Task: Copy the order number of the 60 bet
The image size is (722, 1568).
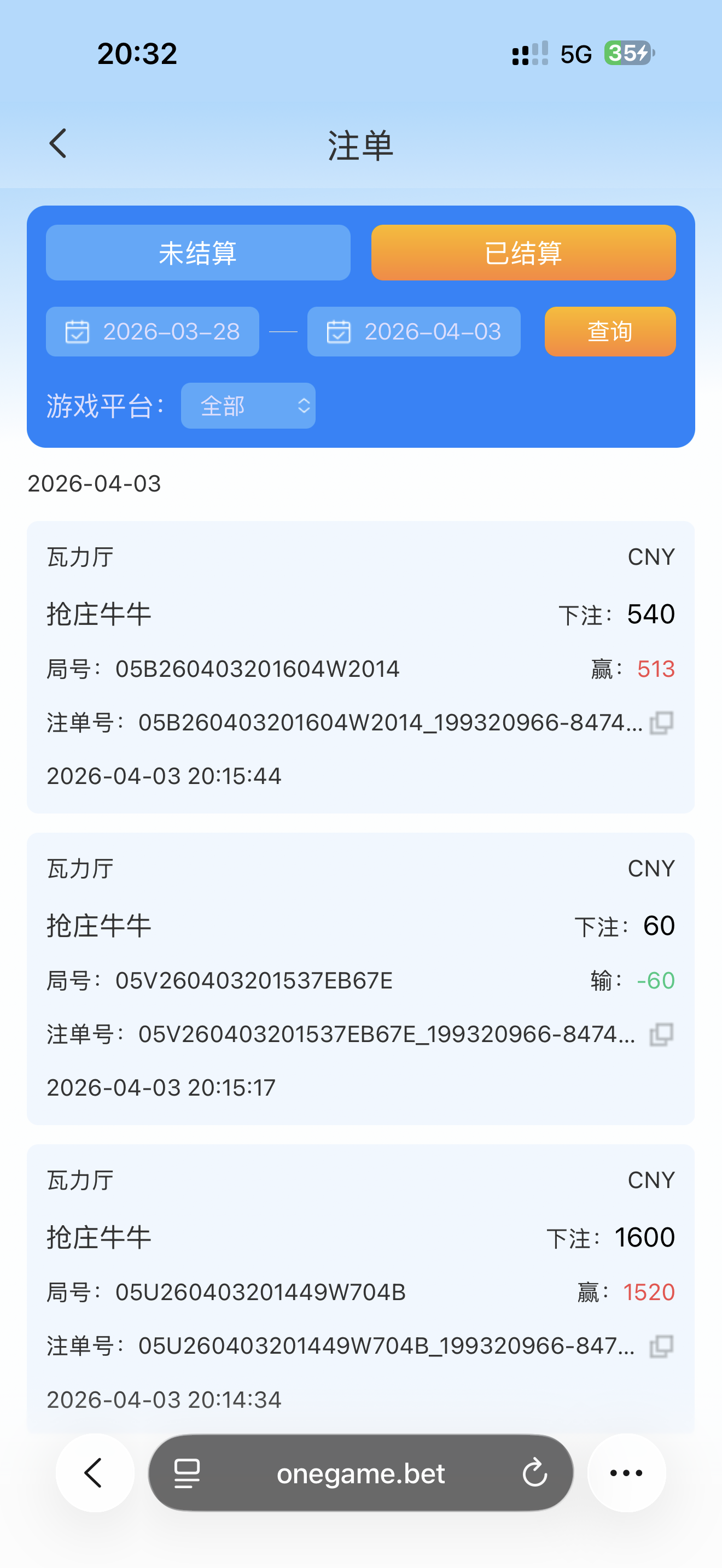Action: coord(661,1035)
